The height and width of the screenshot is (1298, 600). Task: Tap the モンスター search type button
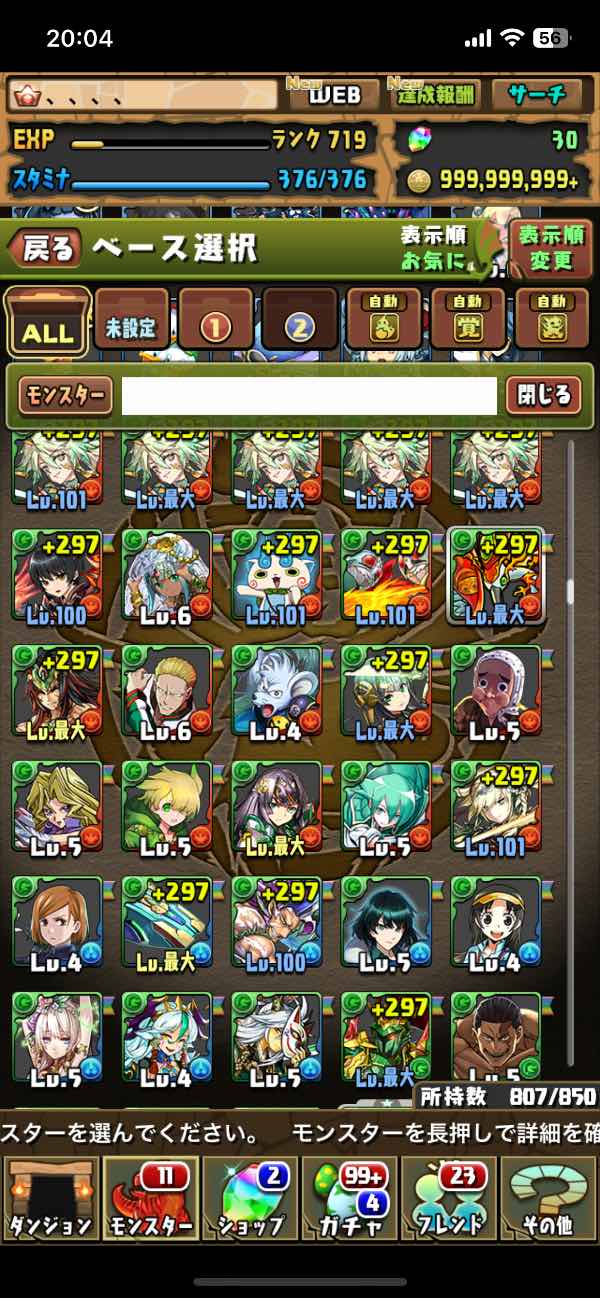tap(63, 396)
